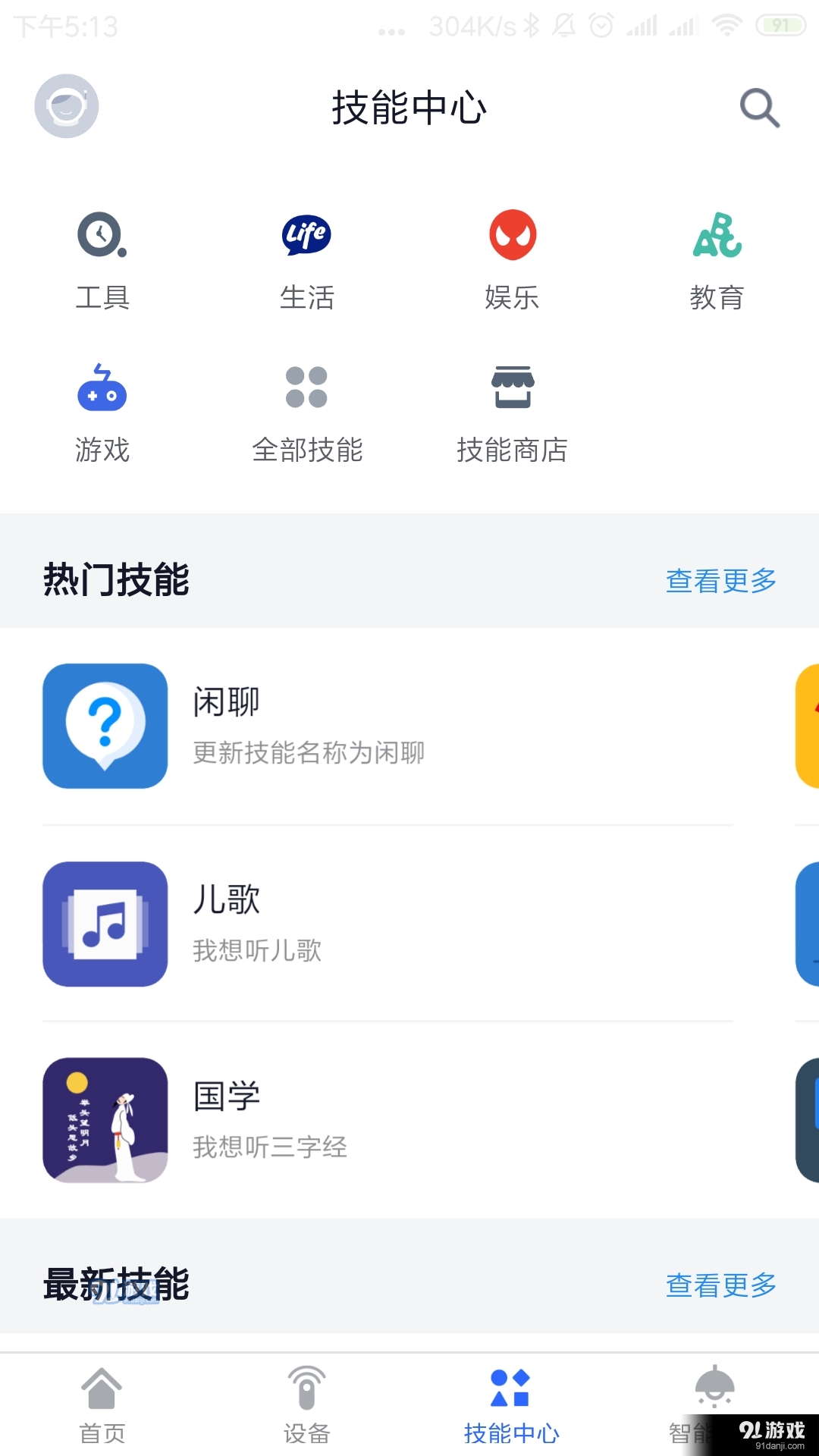Open the 生活 skill category
This screenshot has height=1456, width=819.
307,258
